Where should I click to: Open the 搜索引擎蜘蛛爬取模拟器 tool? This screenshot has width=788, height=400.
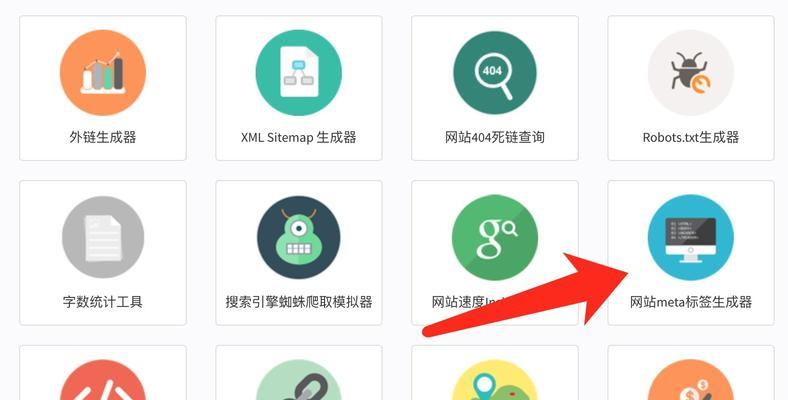(x=299, y=252)
